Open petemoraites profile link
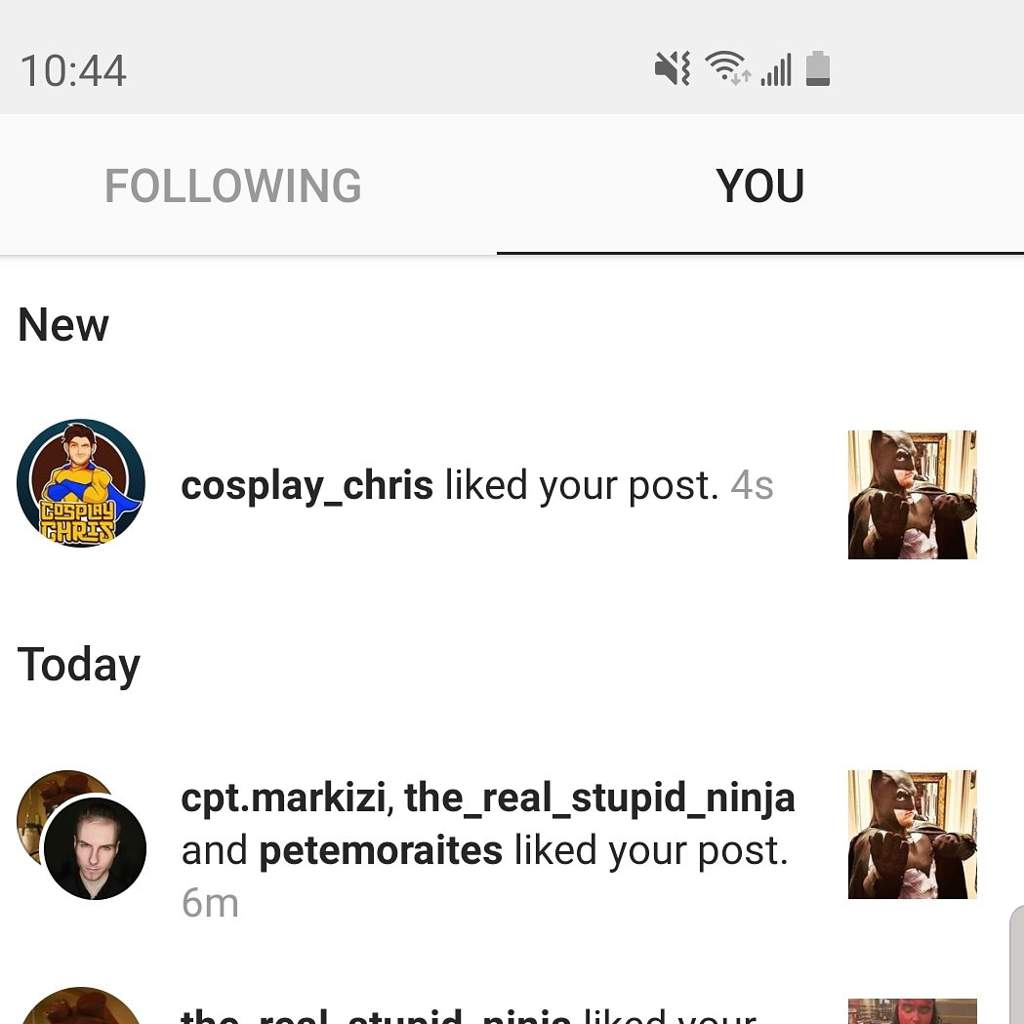 coord(381,851)
